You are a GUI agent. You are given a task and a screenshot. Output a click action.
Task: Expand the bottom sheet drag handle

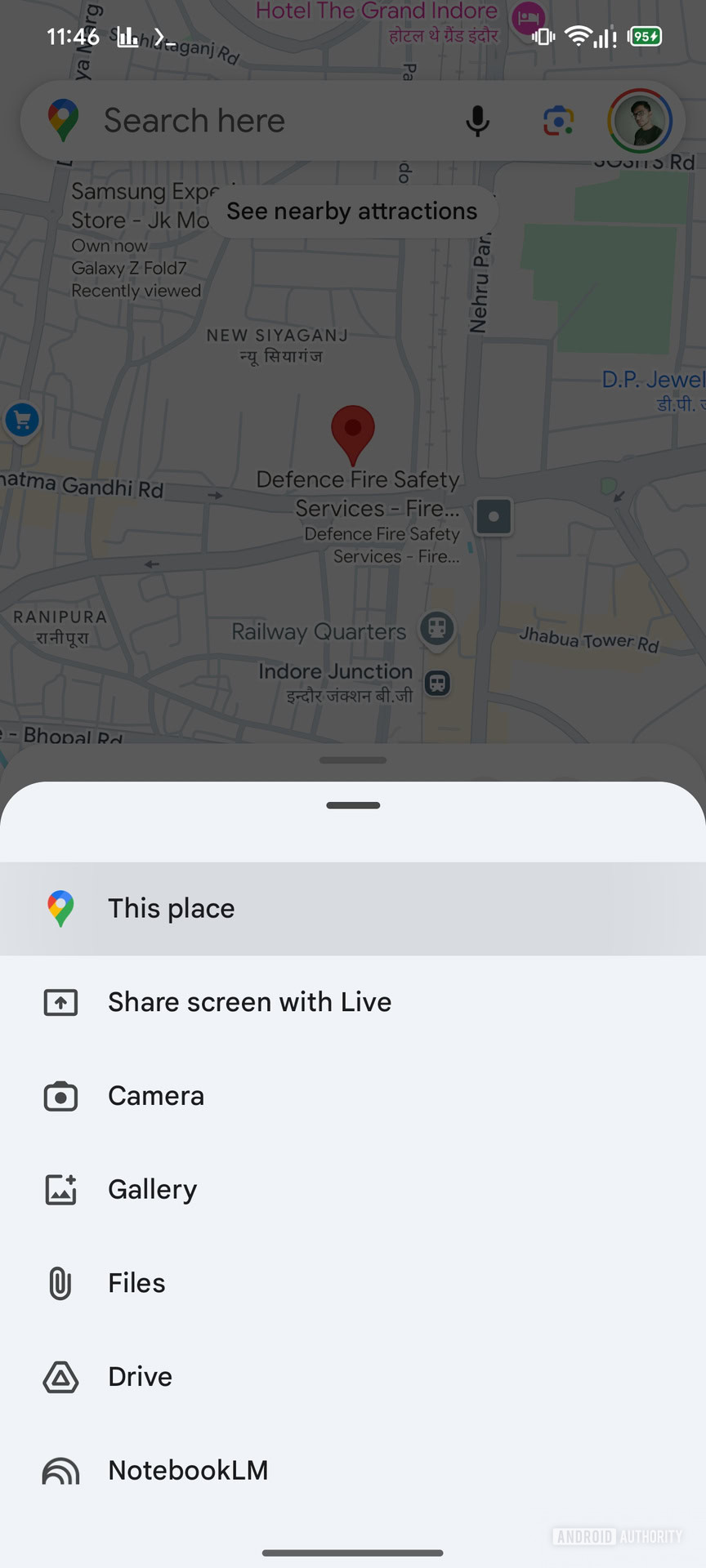tap(352, 805)
